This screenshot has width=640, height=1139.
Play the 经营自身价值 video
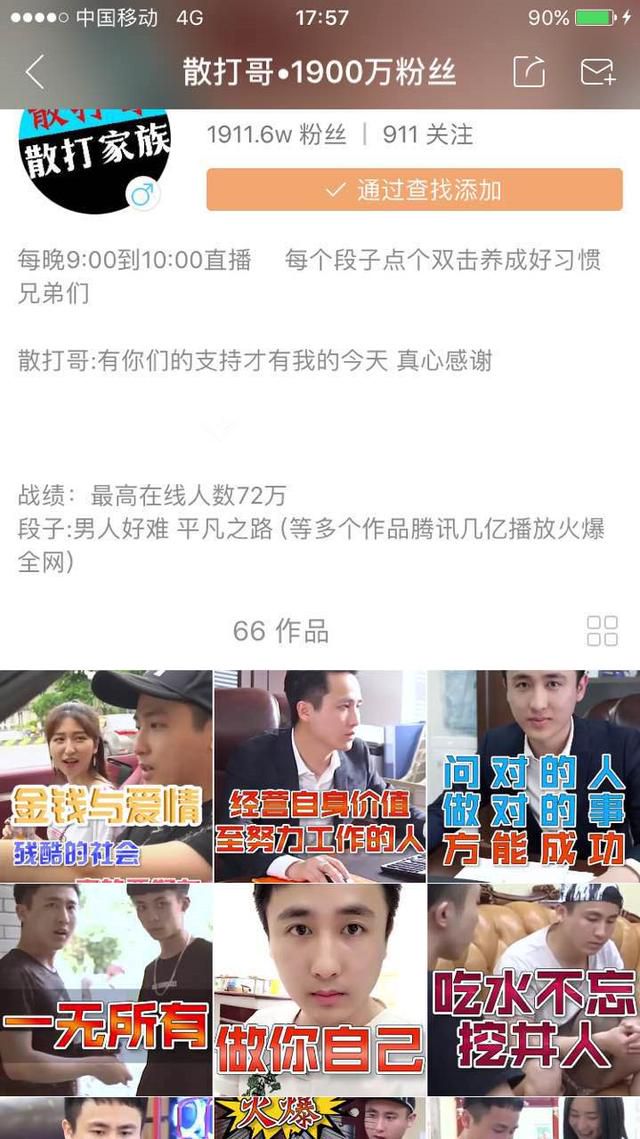tap(320, 775)
